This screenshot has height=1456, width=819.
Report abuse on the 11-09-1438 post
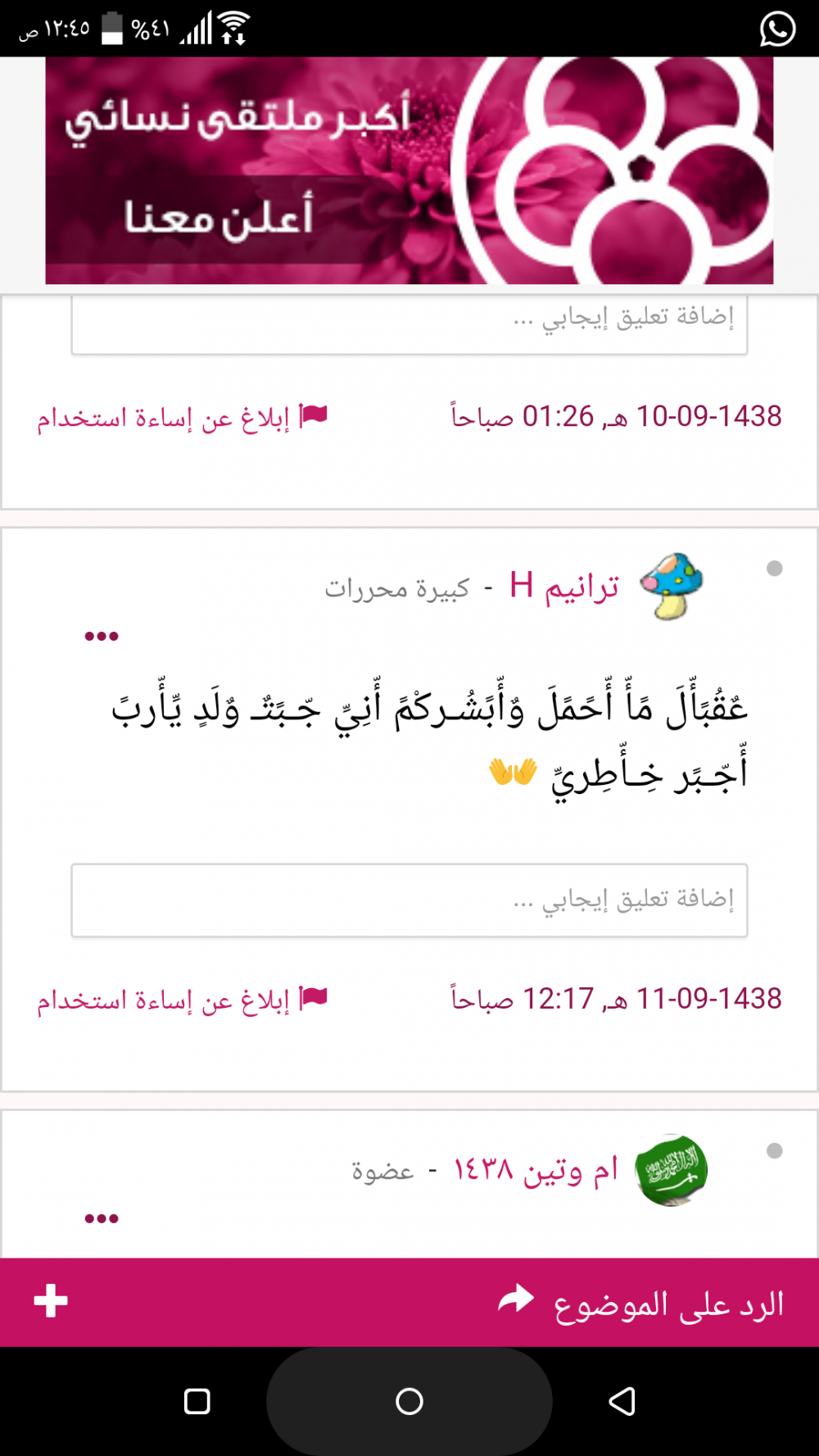182,1000
